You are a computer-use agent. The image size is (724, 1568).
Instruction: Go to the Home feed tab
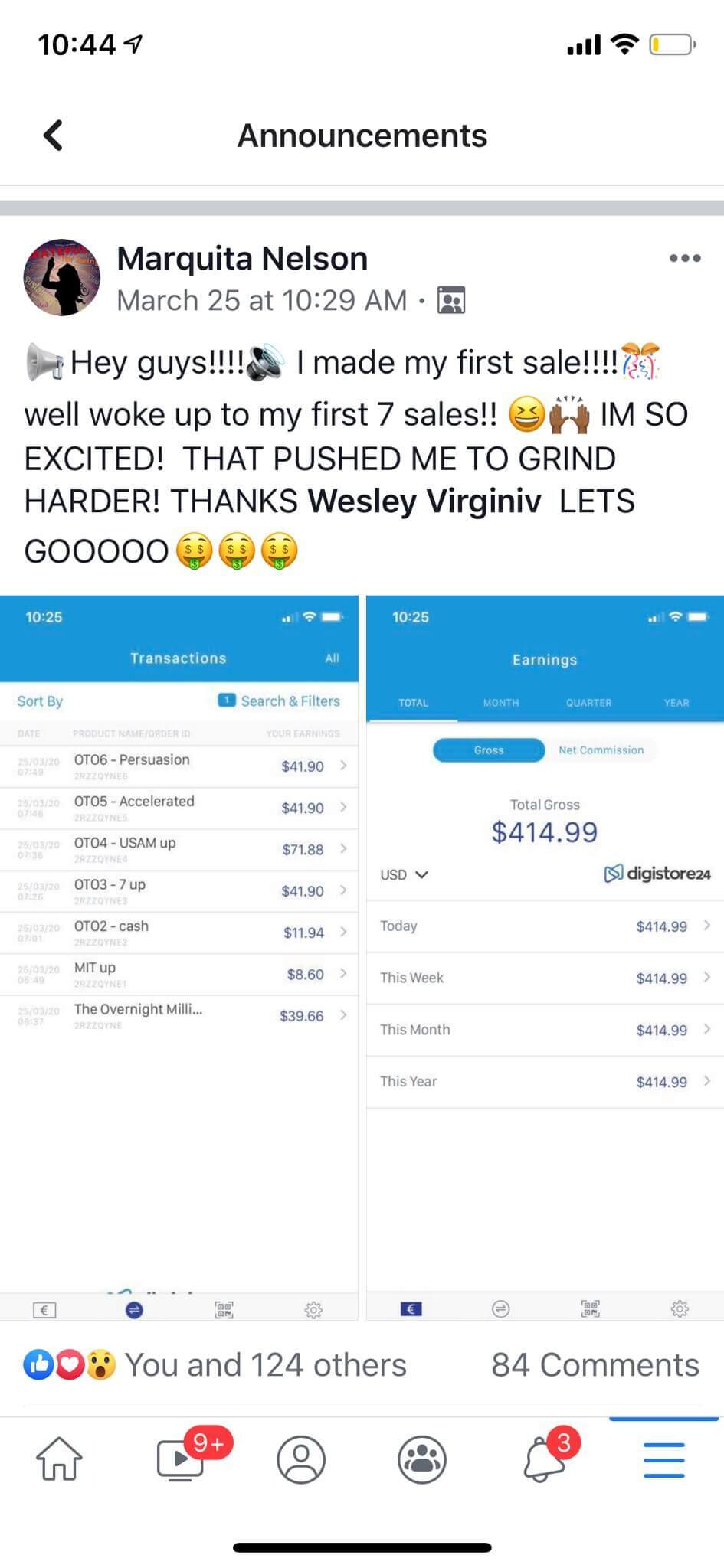pos(59,1459)
